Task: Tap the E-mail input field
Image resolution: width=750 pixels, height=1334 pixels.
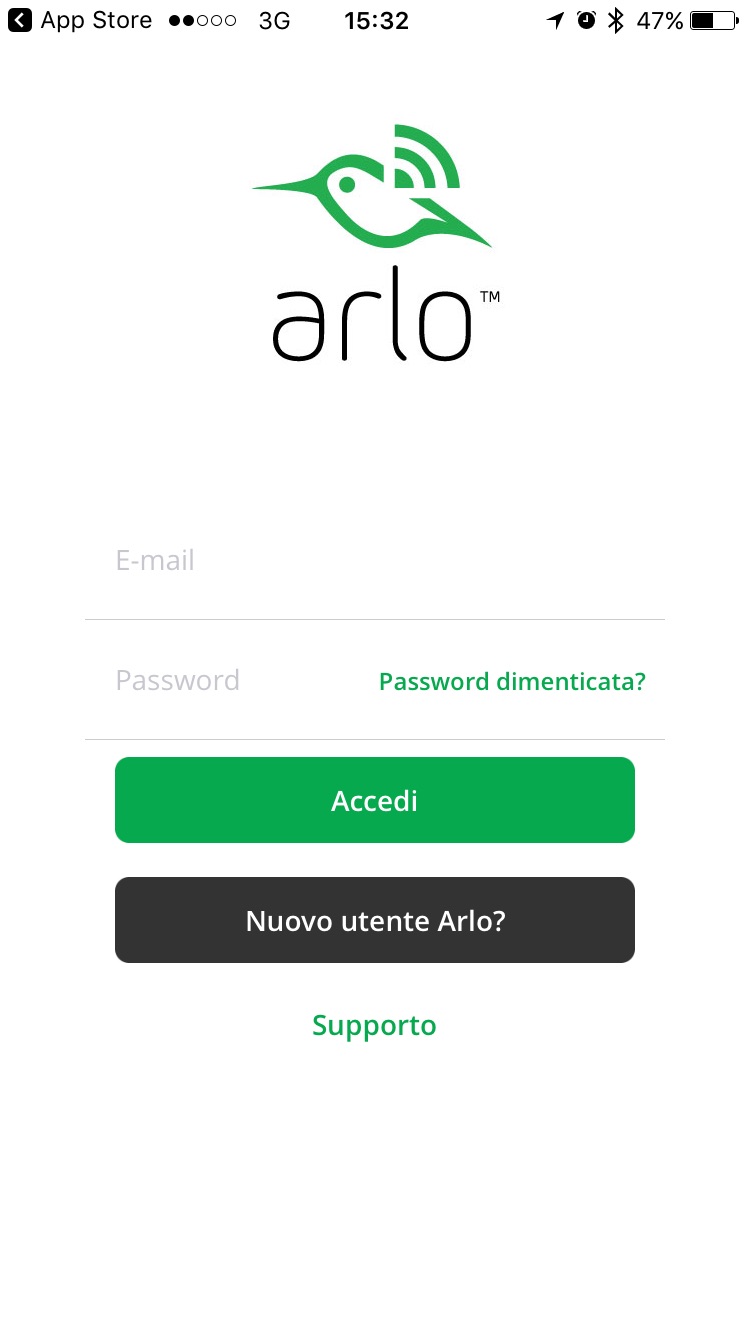Action: (x=375, y=561)
